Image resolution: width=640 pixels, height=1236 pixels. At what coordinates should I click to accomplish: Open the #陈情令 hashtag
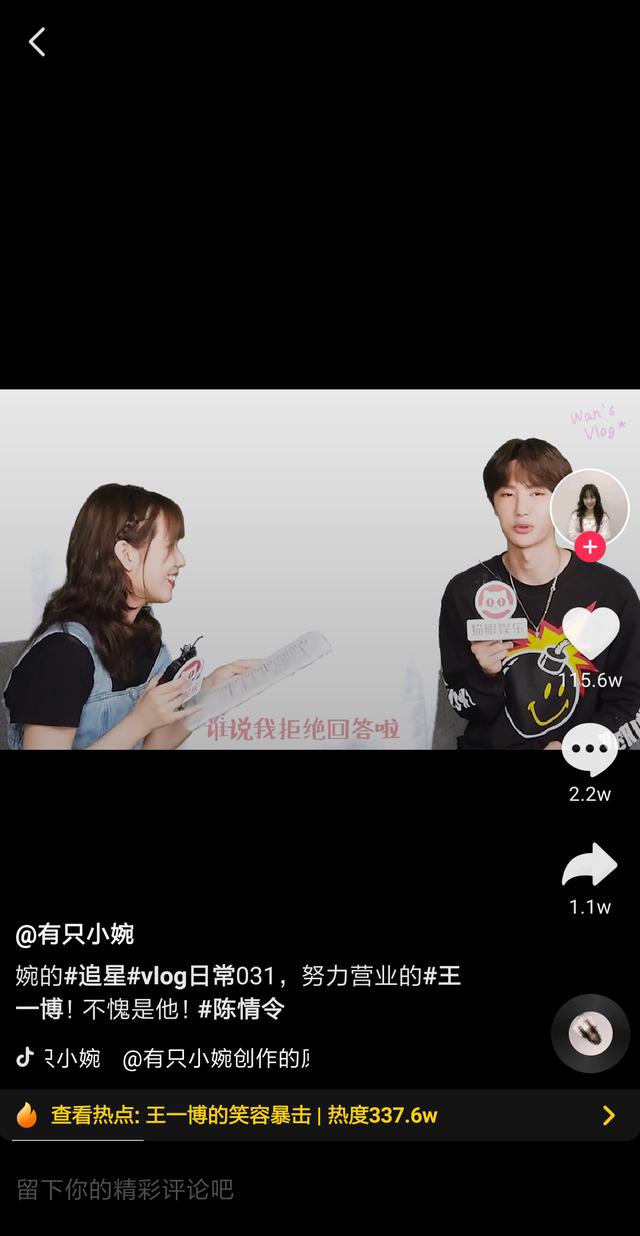pyautogui.click(x=241, y=1009)
